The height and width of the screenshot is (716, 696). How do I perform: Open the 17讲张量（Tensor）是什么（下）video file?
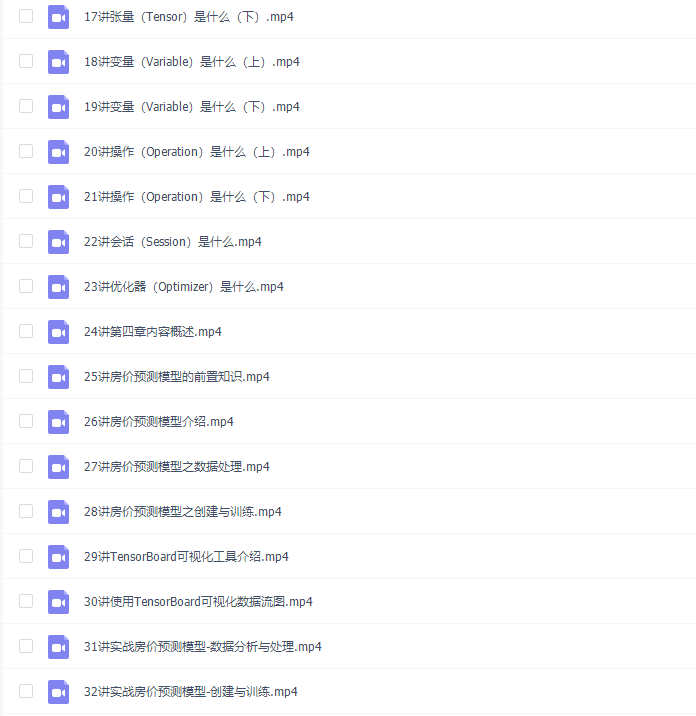pos(188,17)
